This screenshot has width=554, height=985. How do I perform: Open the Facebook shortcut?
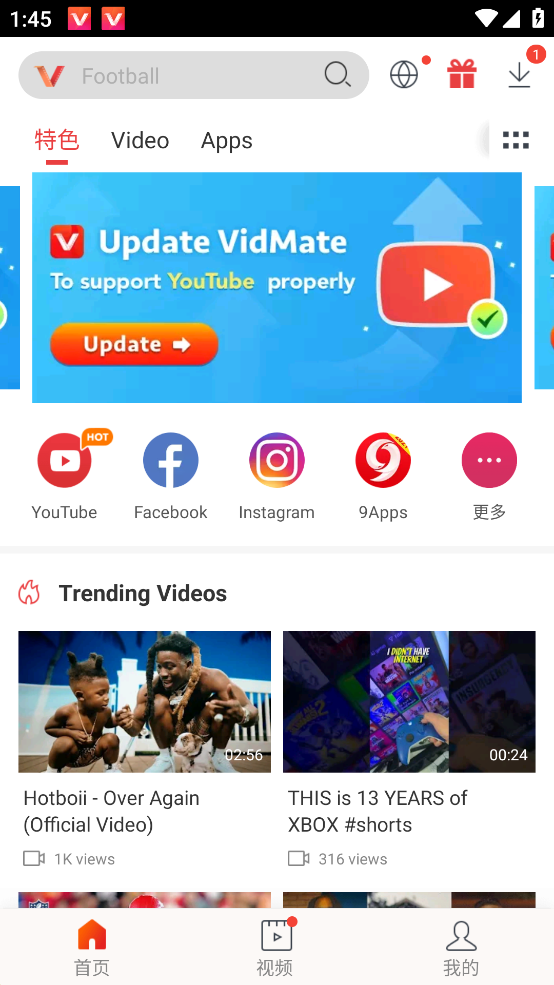(x=171, y=476)
